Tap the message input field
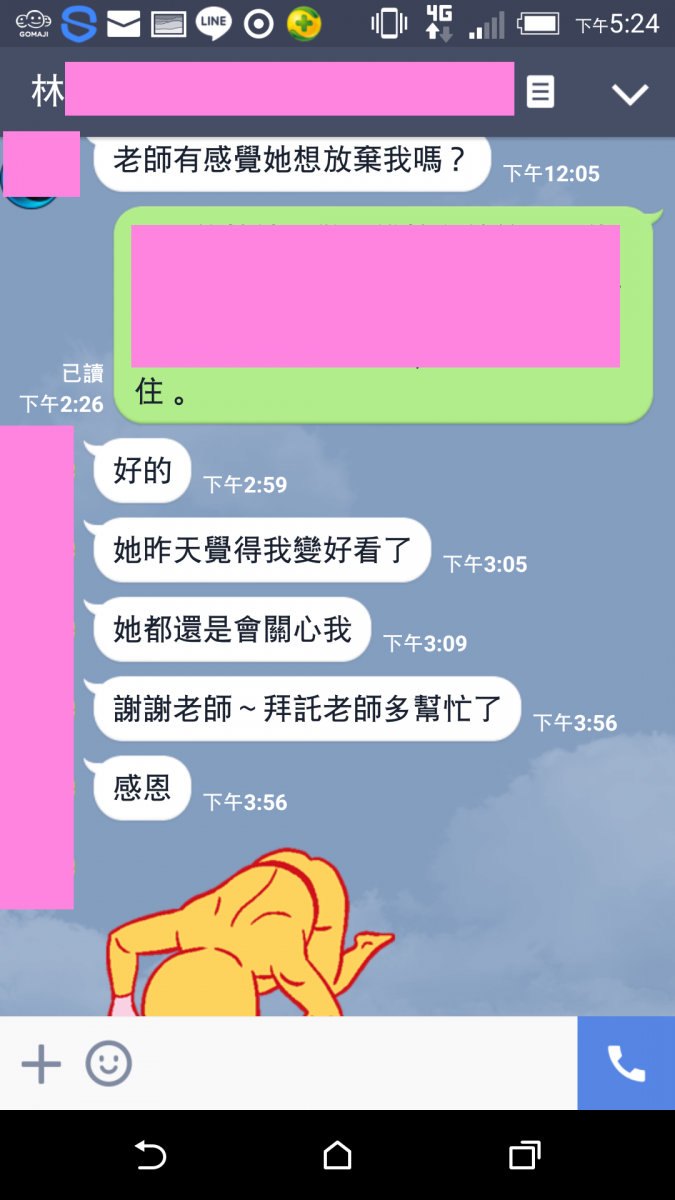The image size is (675, 1200). [x=350, y=1064]
